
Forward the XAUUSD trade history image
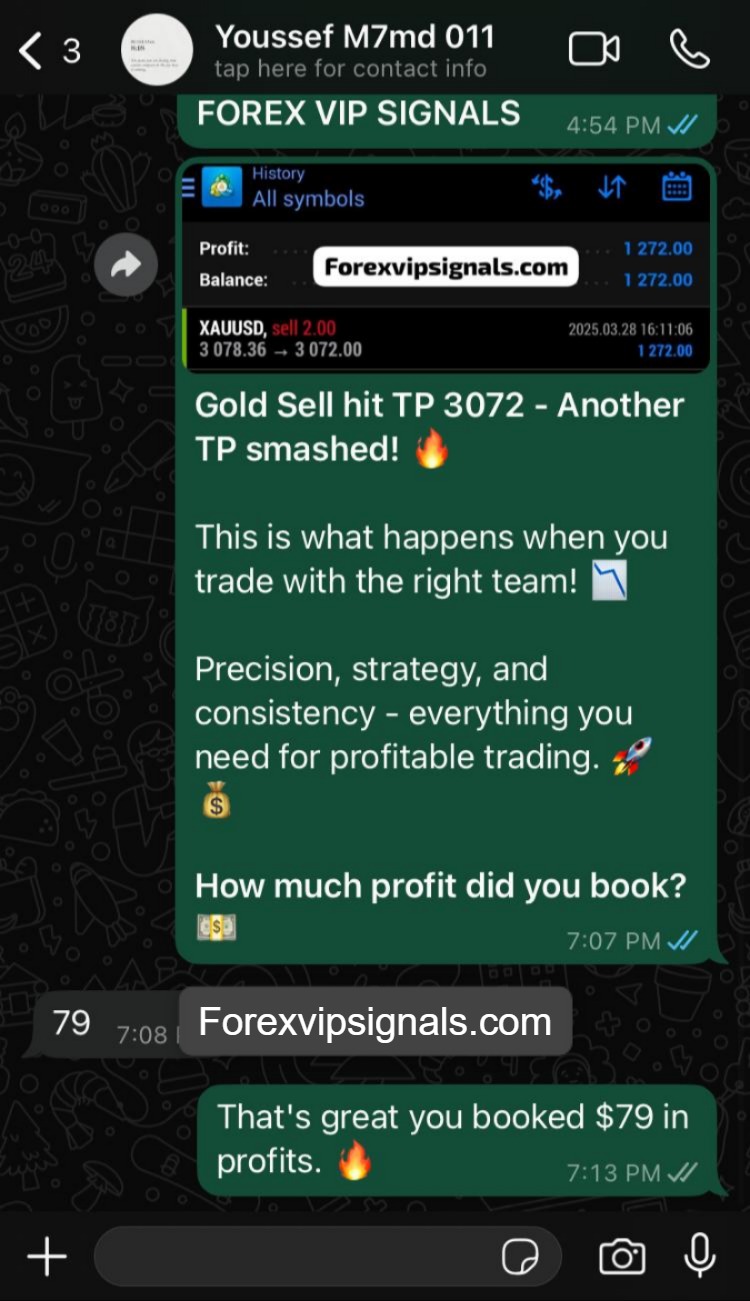[126, 264]
